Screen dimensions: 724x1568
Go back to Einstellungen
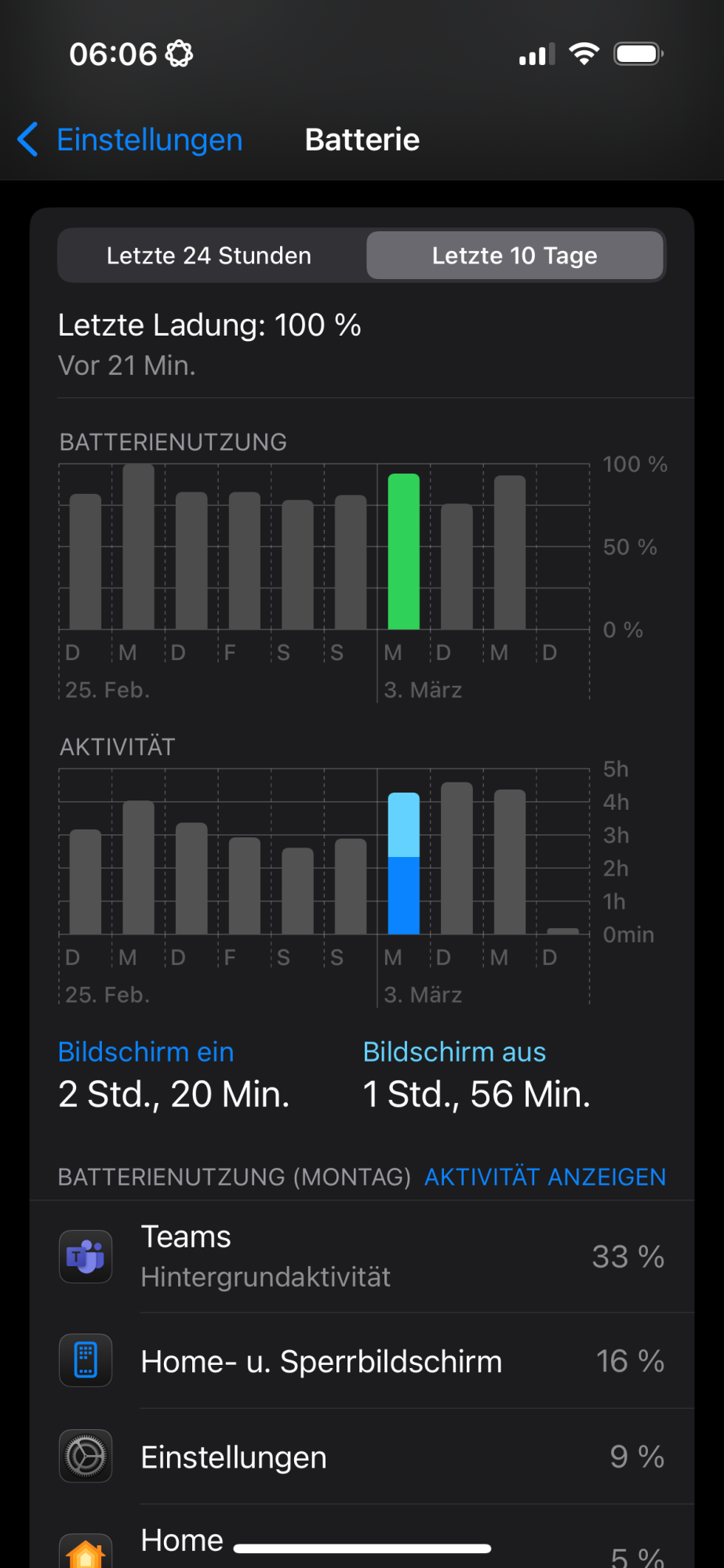(130, 140)
